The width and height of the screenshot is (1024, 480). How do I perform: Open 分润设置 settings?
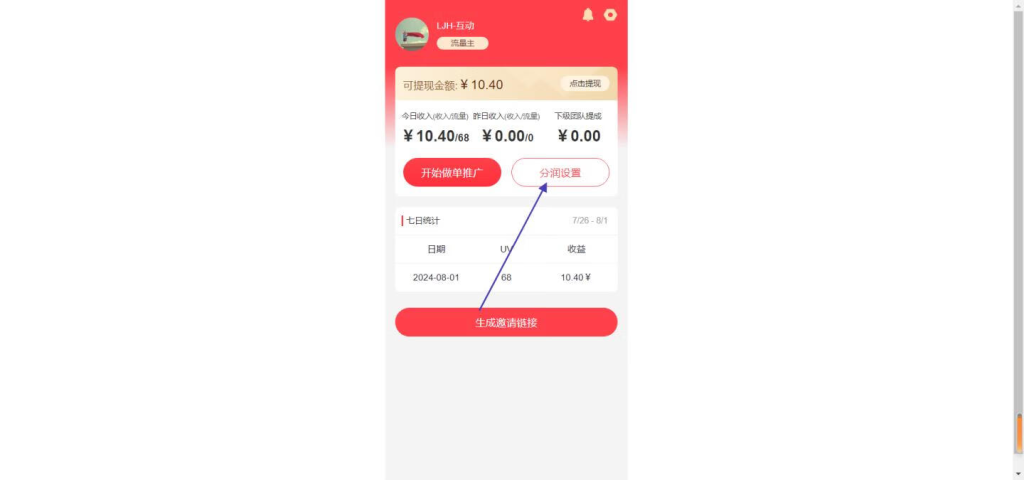(560, 172)
